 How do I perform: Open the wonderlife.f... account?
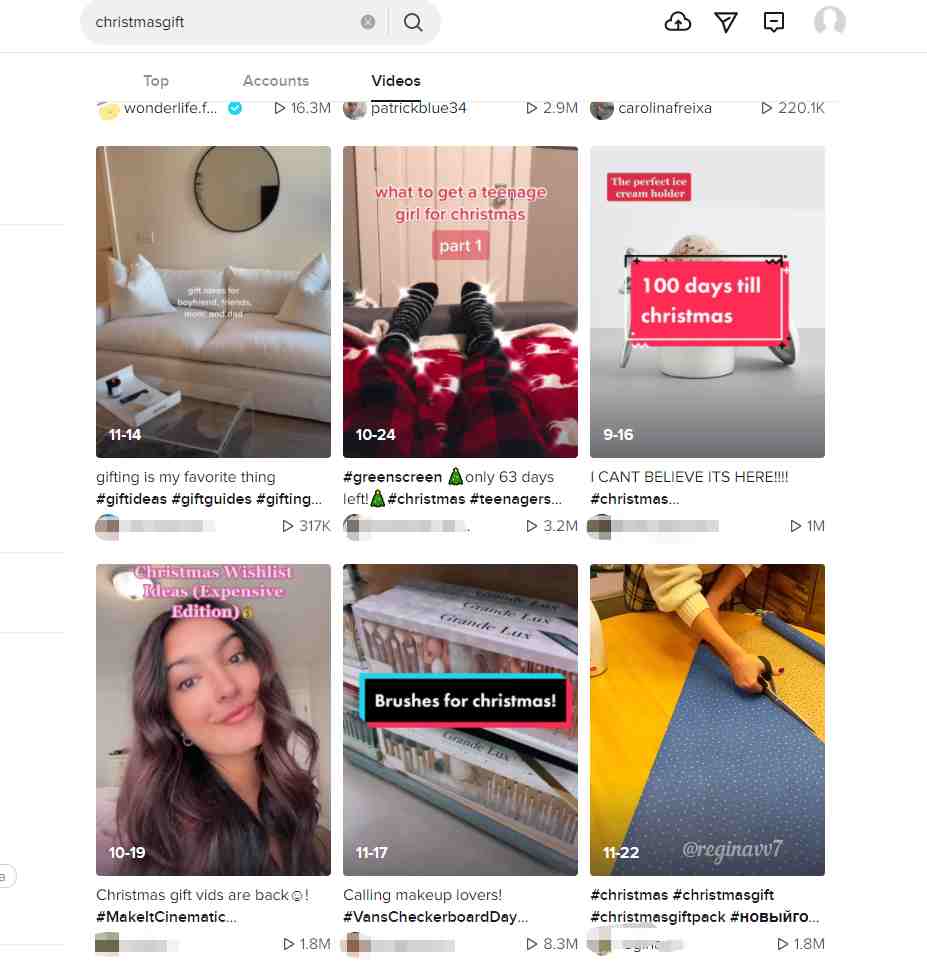[x=170, y=108]
